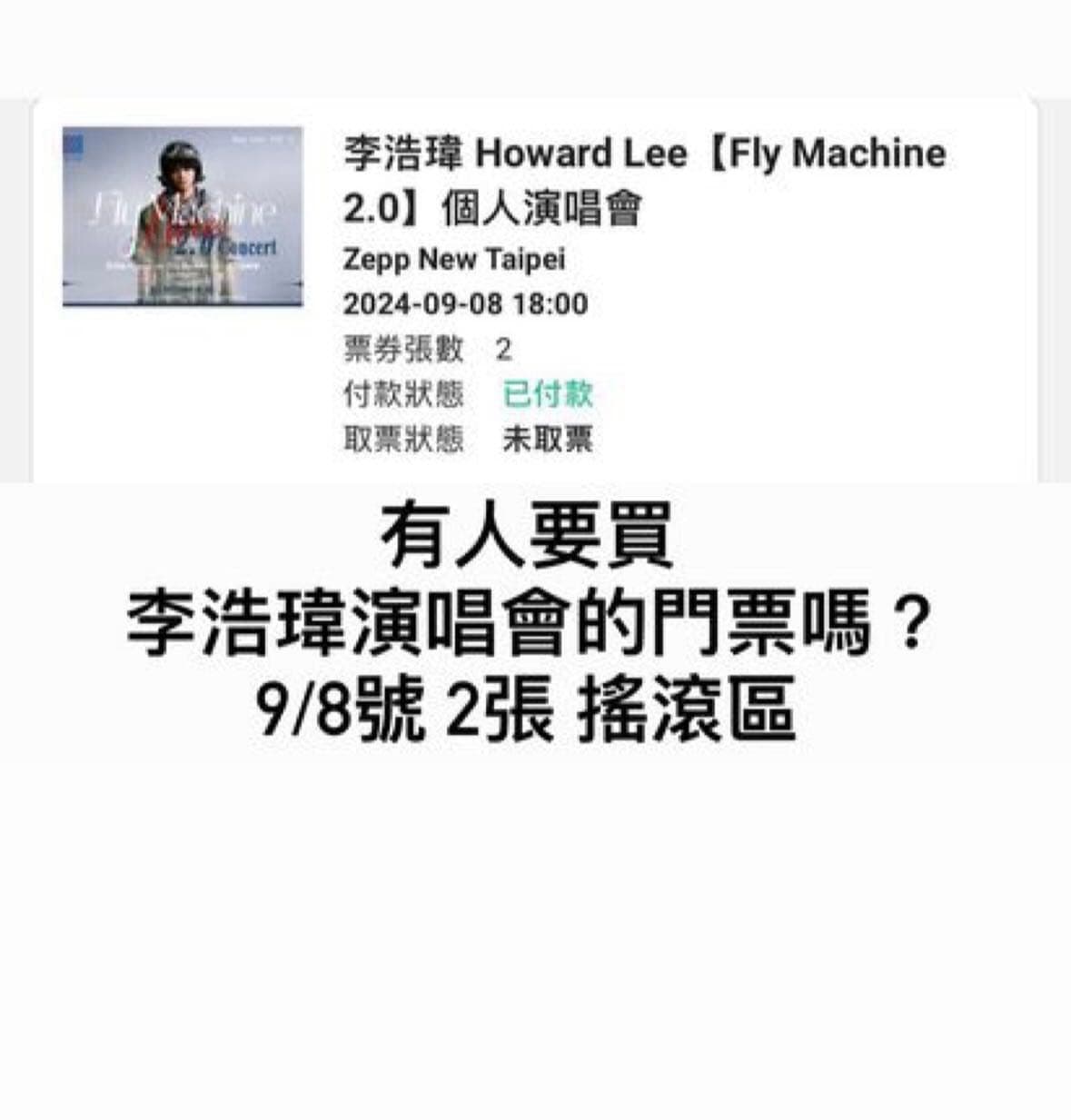Select the 2024-09-08 18:00 event date
1071x1120 pixels.
pyautogui.click(x=465, y=302)
